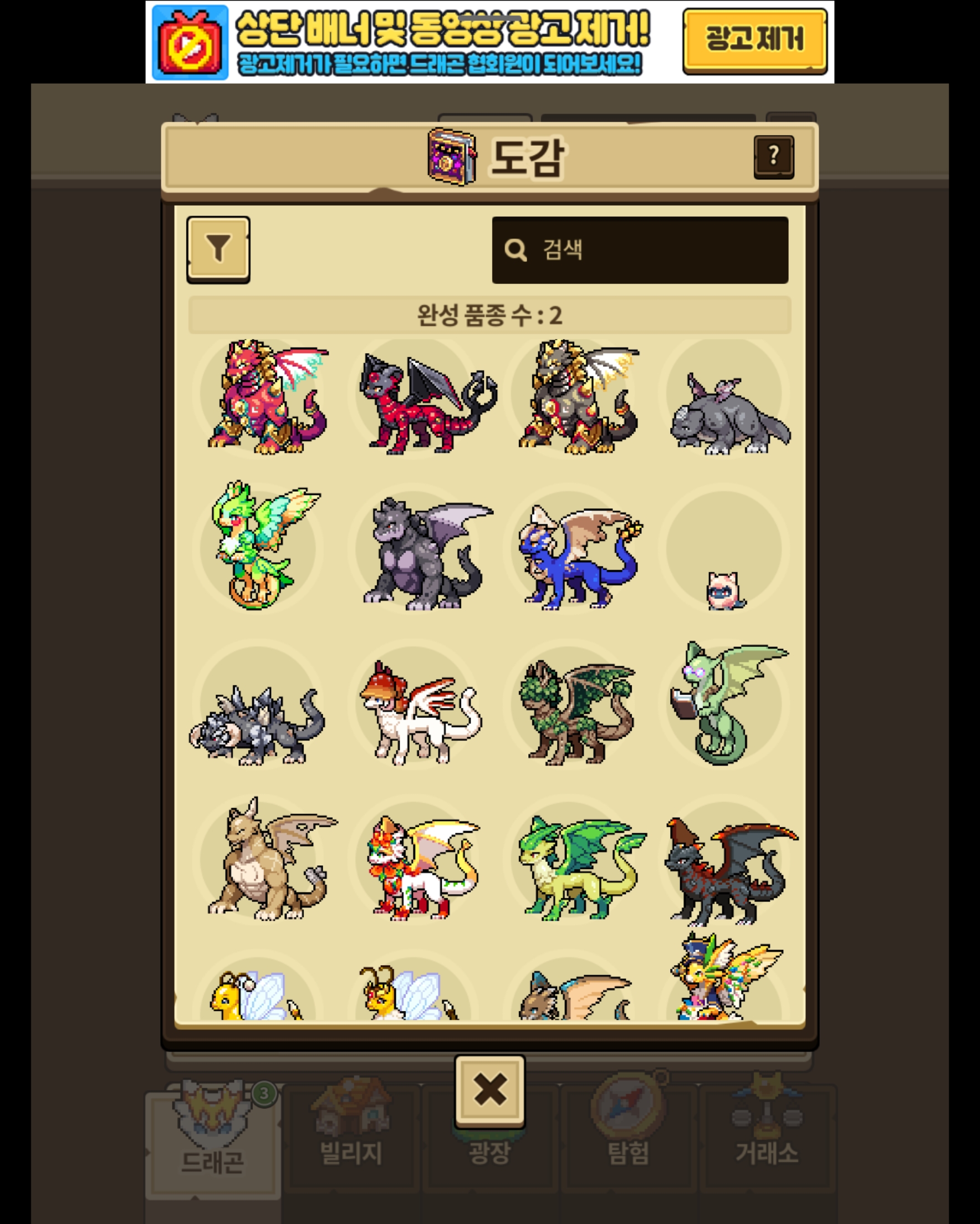The image size is (980, 1224).
Task: Tap the 검색 search field
Action: [x=640, y=250]
